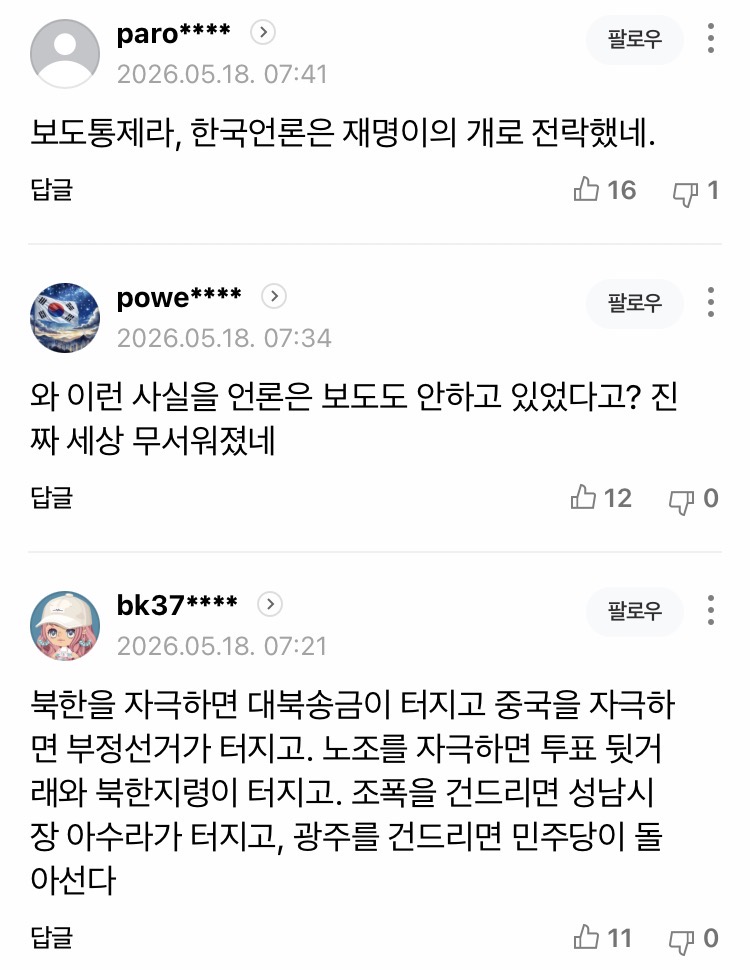Viewport: 750px width, 970px height.
Task: Reply to powe**** comment
Action: point(52,497)
